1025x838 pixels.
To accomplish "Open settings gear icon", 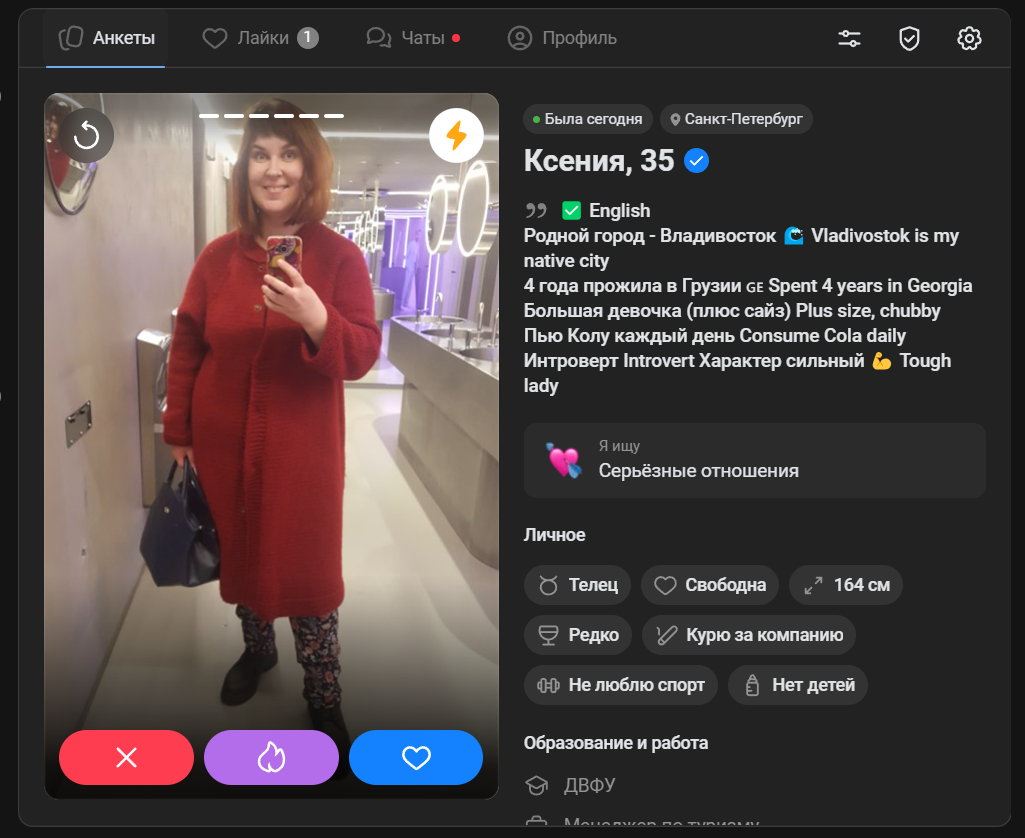I will (x=969, y=38).
